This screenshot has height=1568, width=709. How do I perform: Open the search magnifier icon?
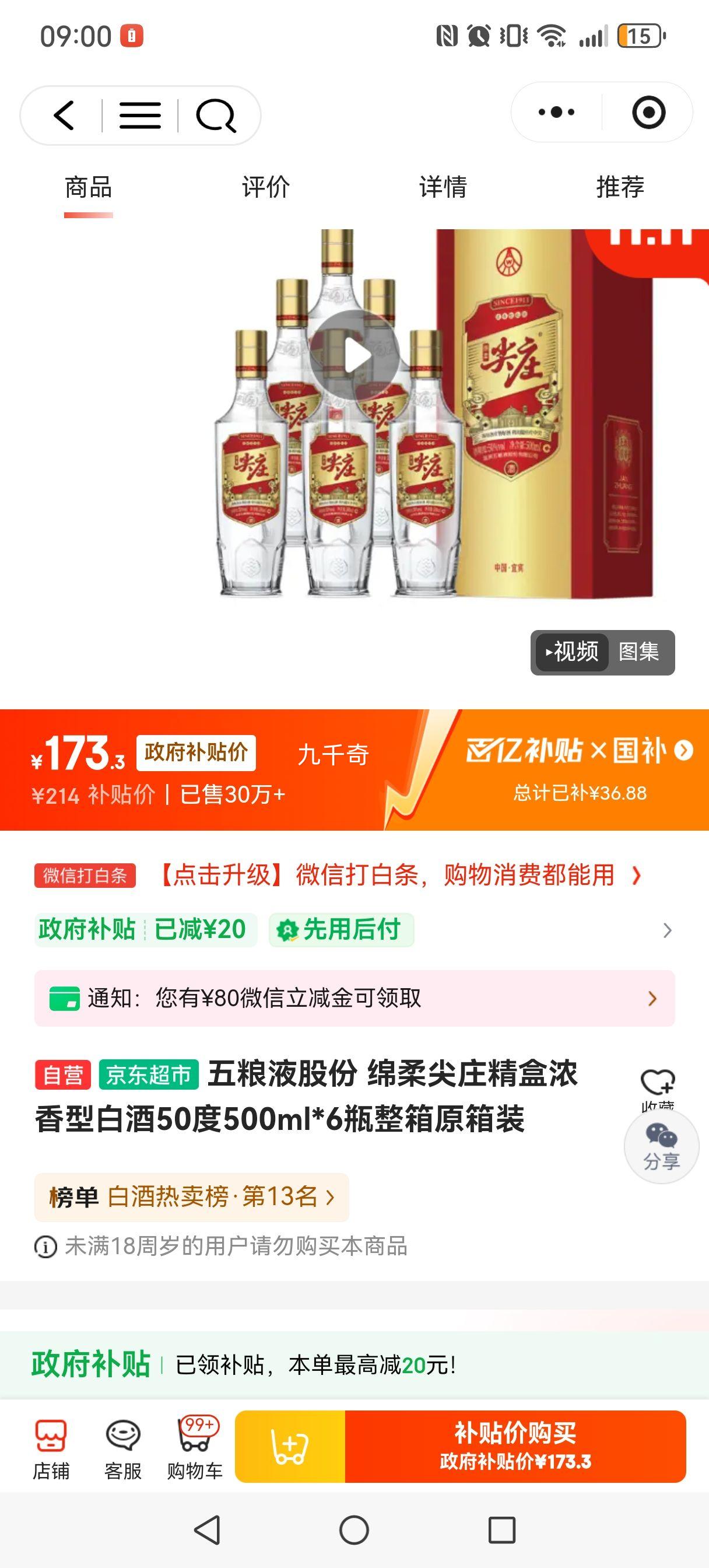point(215,115)
